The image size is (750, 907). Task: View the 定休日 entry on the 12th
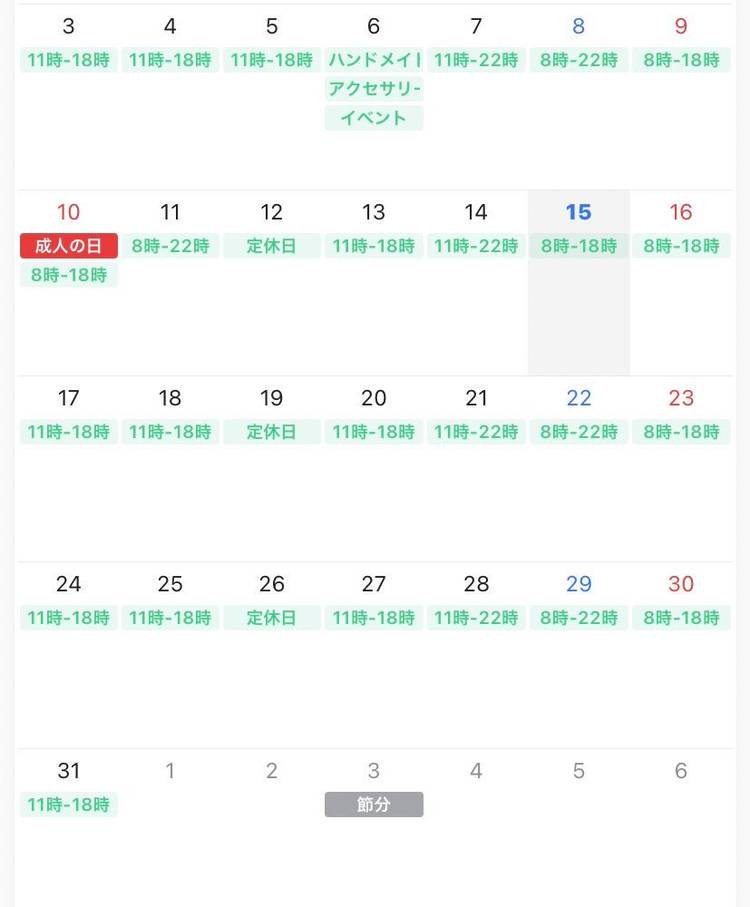pyautogui.click(x=272, y=246)
